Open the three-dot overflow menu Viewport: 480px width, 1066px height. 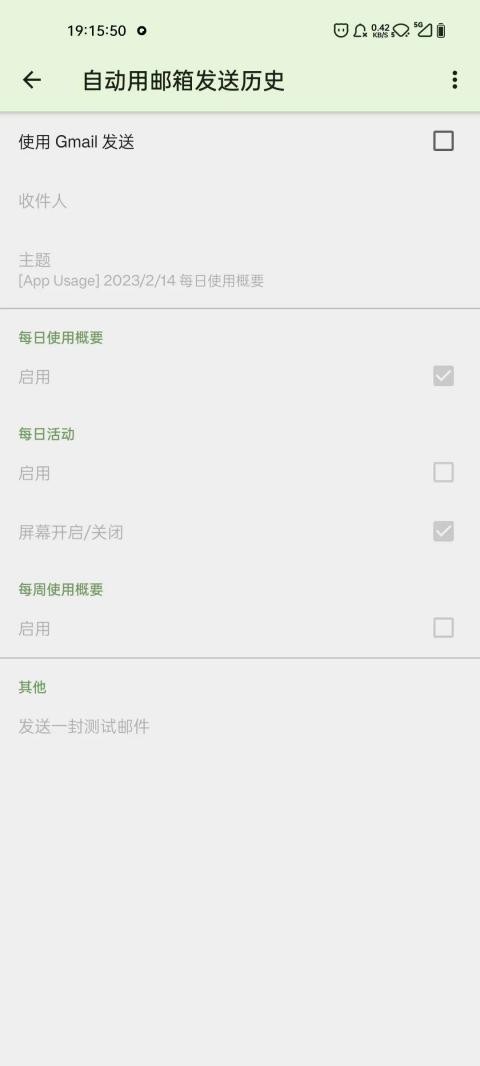(x=454, y=80)
